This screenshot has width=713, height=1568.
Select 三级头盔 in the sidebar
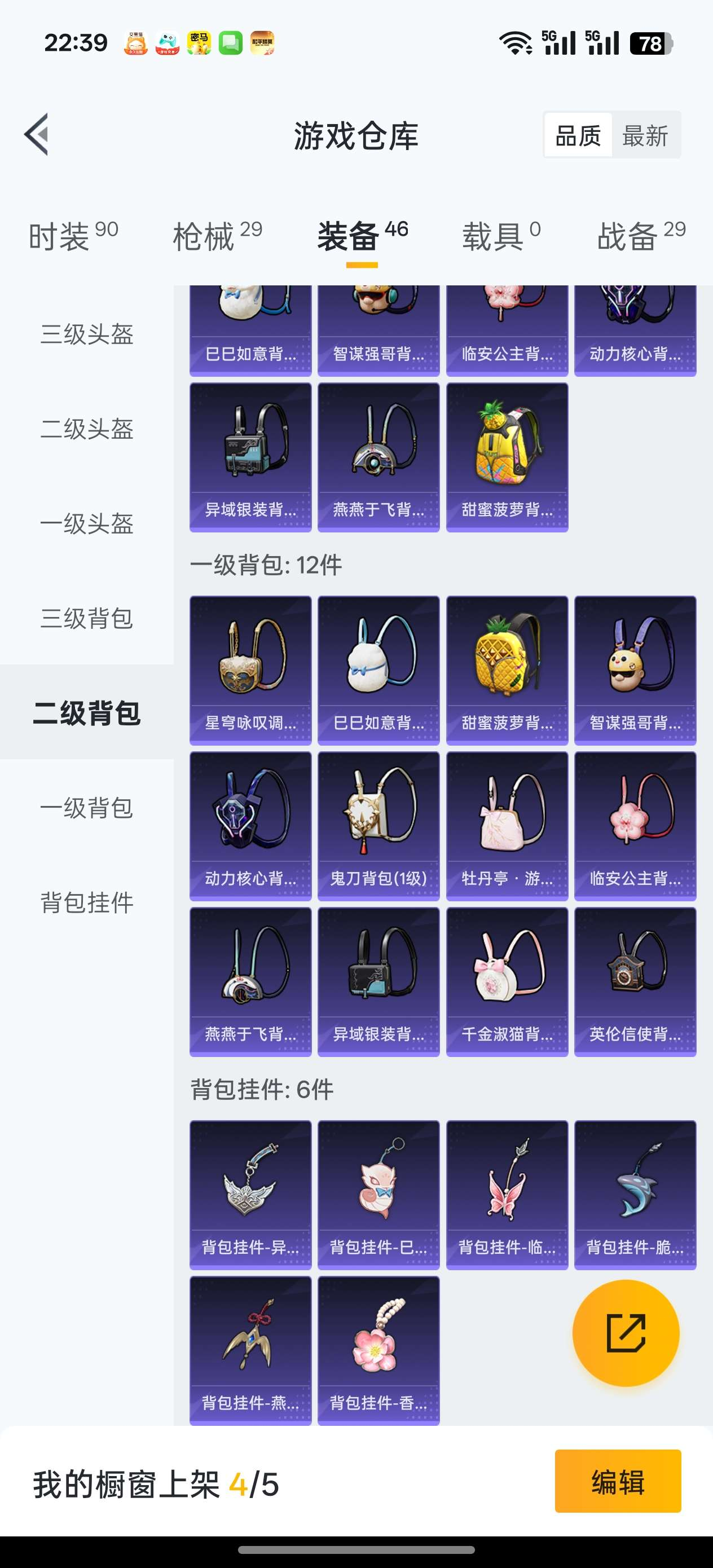[86, 334]
